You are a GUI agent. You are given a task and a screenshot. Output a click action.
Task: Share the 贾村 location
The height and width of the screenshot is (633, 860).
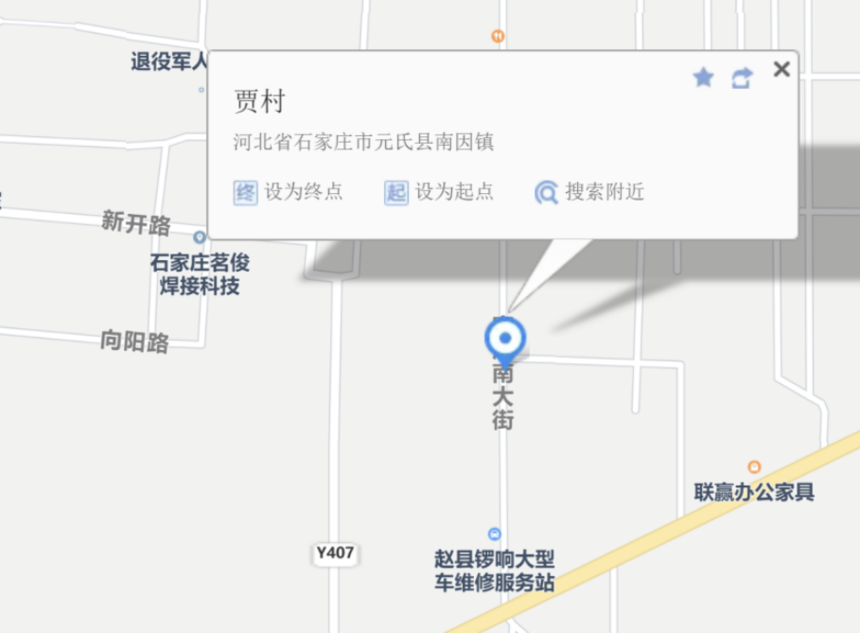741,78
